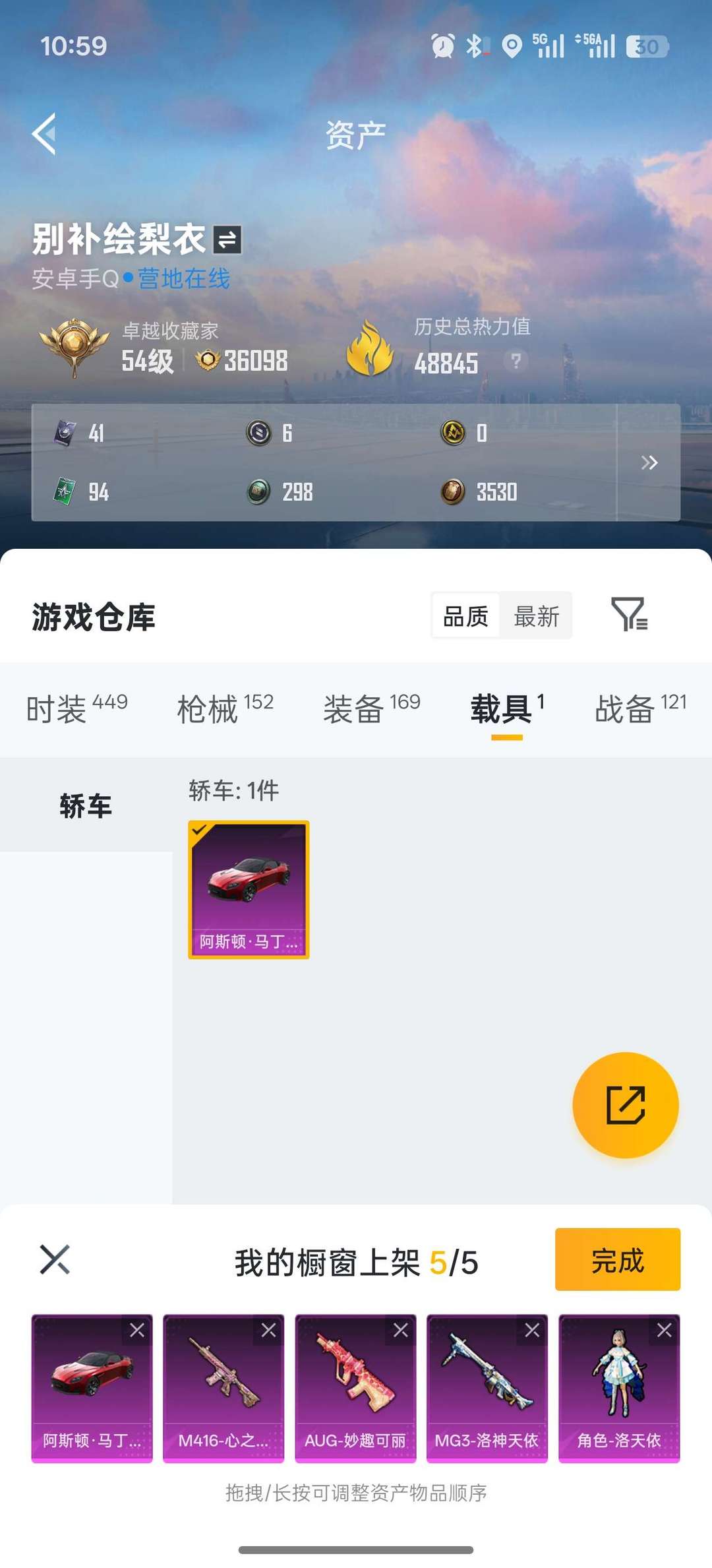Click the 营地在线 status link

[x=183, y=280]
